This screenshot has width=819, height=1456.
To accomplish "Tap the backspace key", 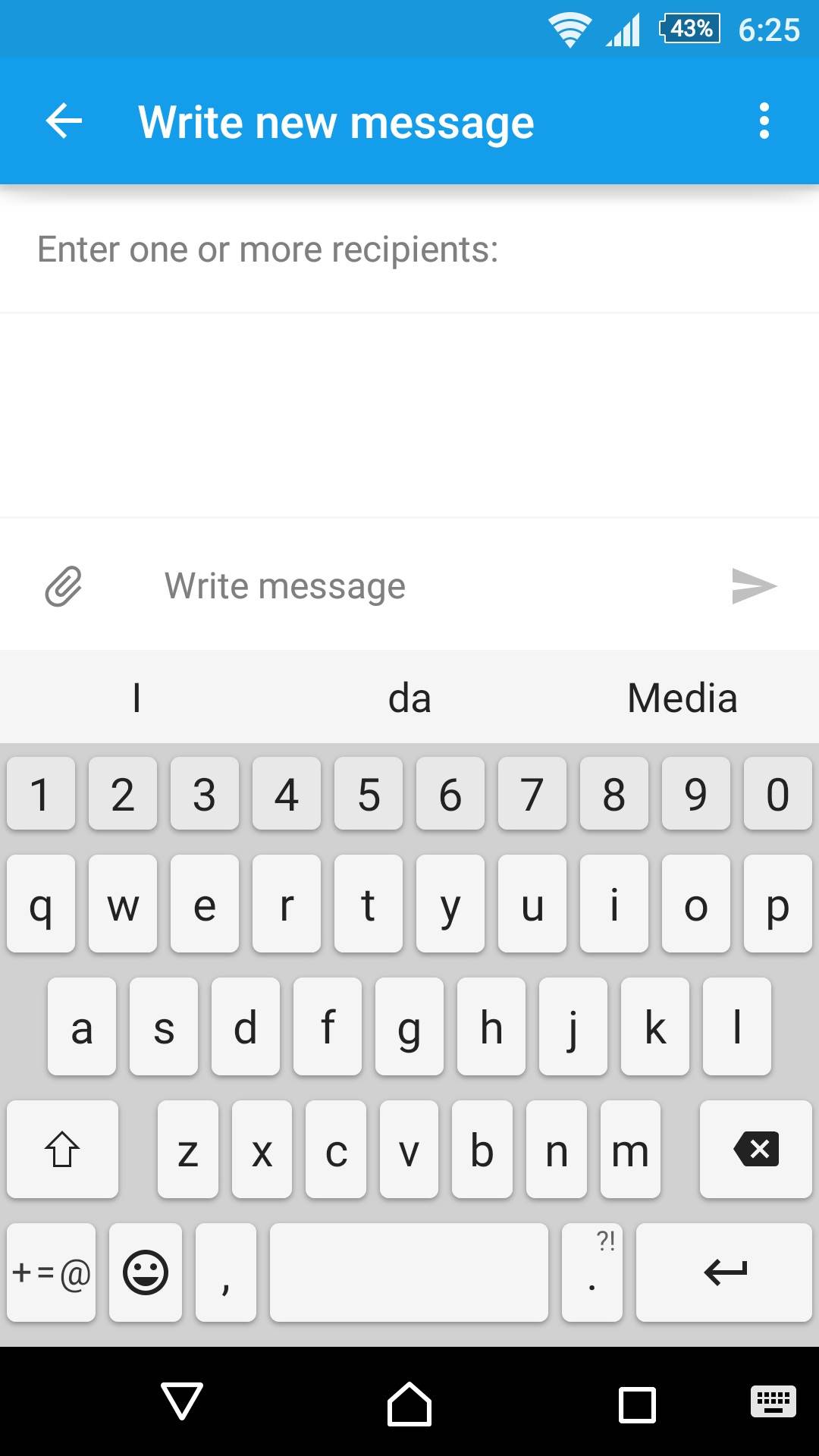I will click(x=755, y=1150).
